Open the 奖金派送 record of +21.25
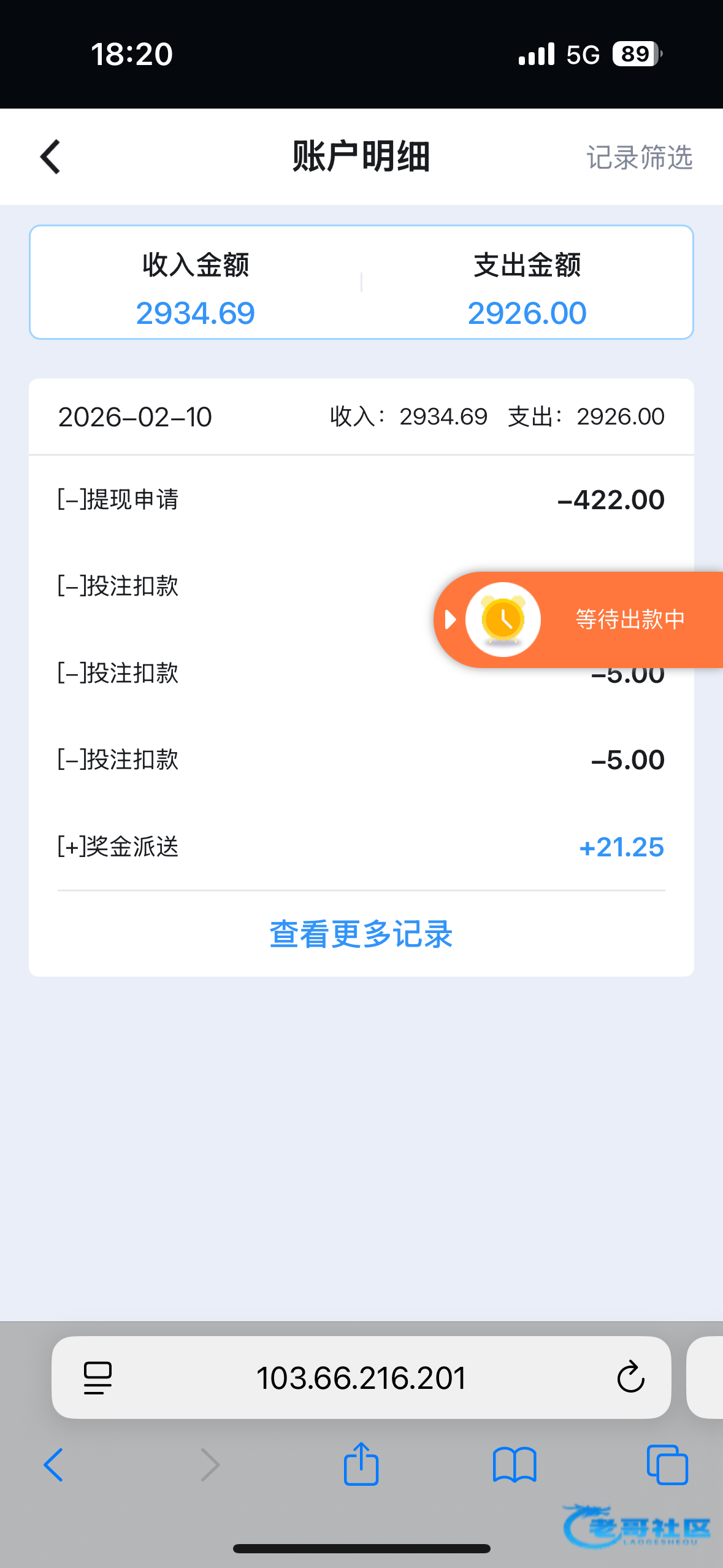723x1568 pixels. pos(361,847)
